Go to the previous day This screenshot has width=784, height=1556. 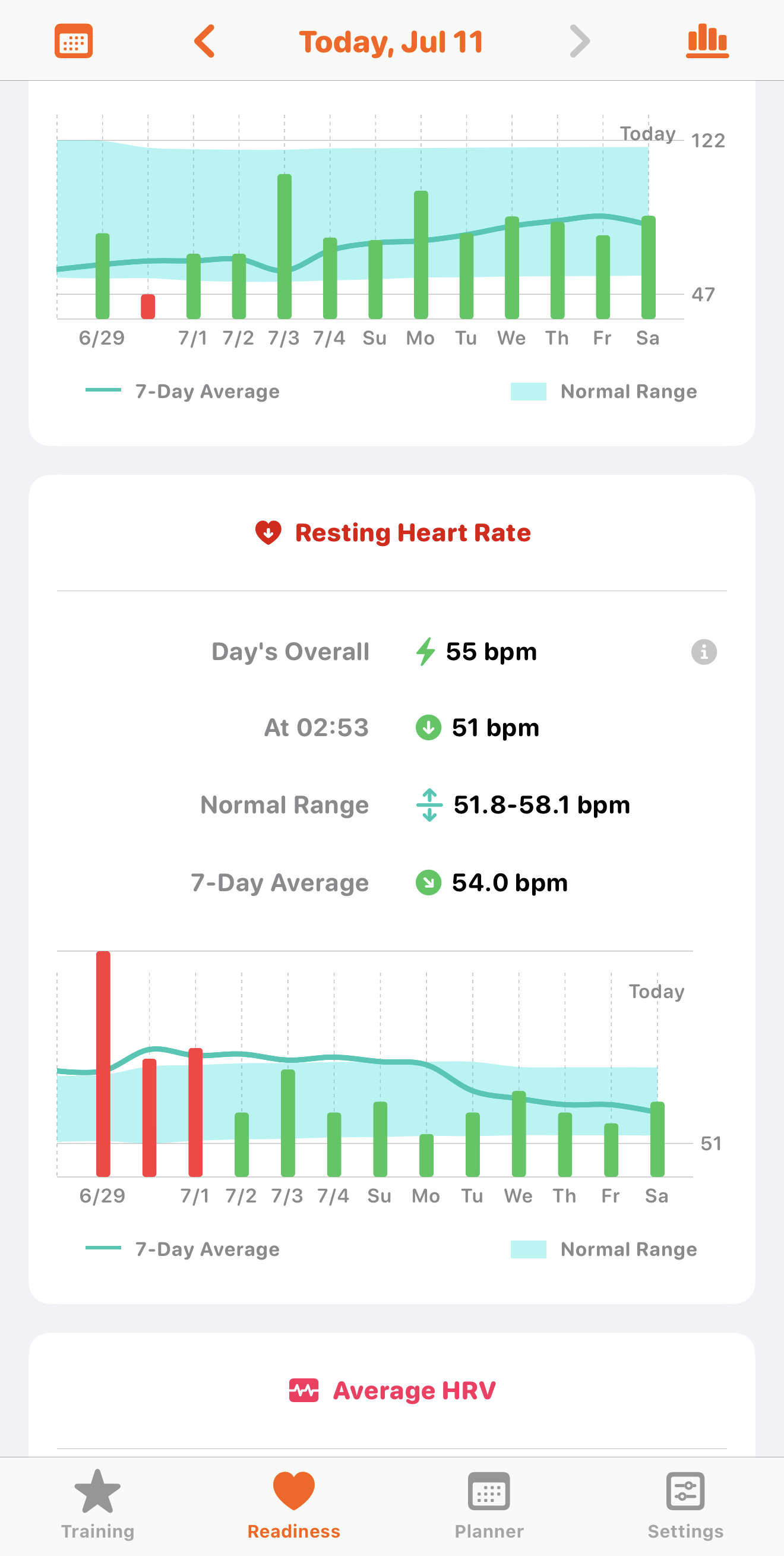[205, 41]
